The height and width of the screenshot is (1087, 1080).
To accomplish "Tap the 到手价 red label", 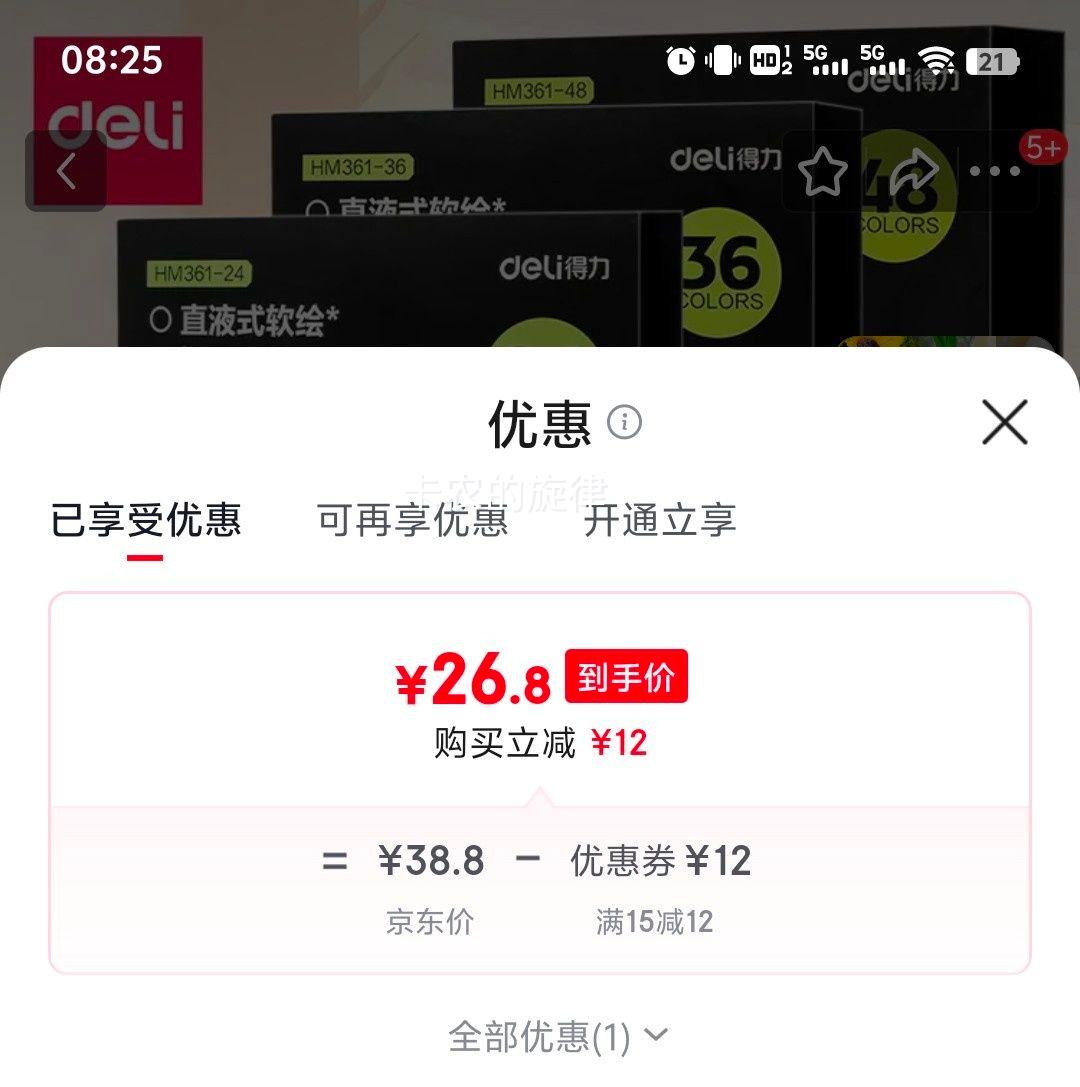I will 626,675.
